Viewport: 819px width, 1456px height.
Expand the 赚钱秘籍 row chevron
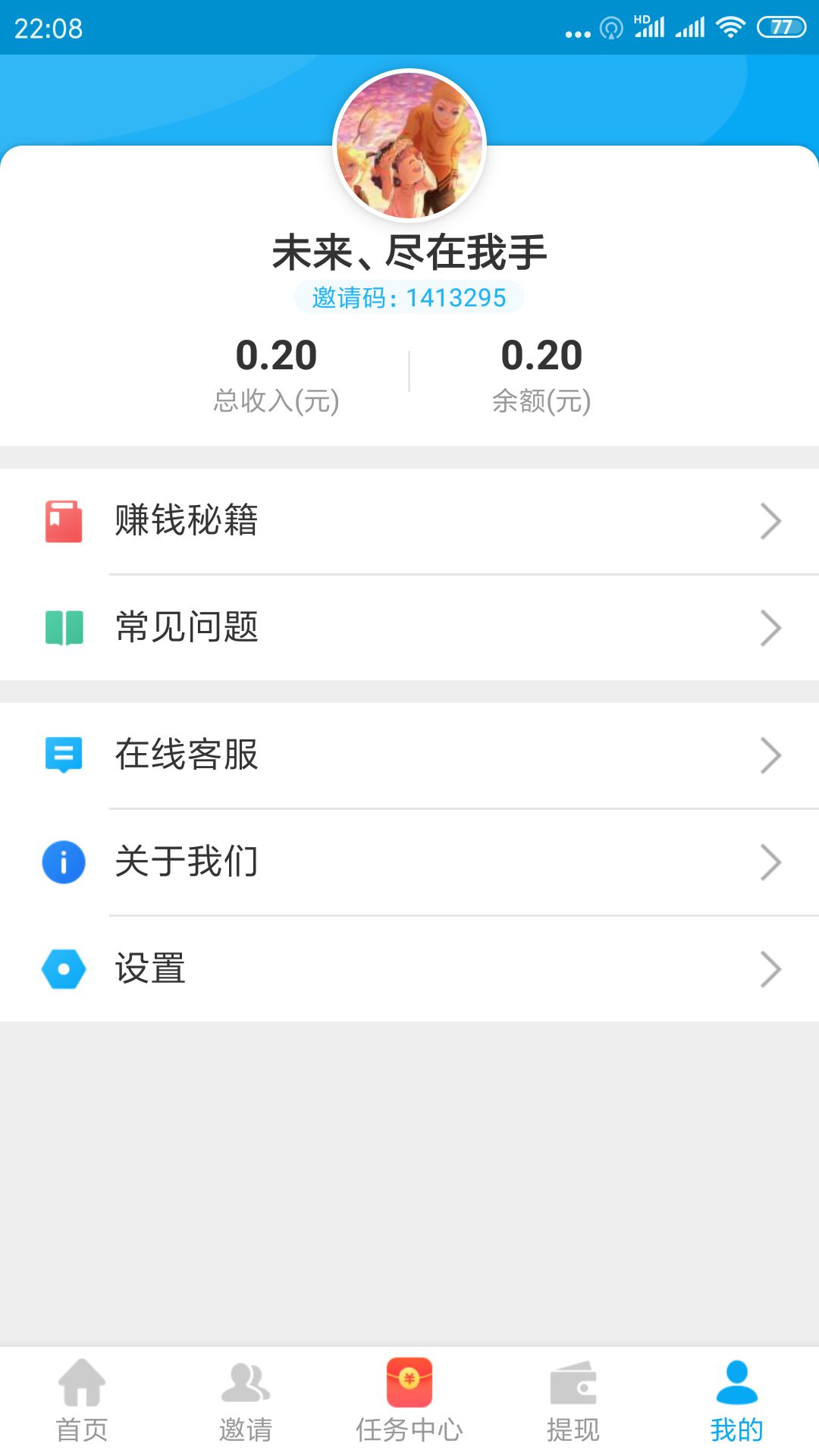(x=772, y=520)
